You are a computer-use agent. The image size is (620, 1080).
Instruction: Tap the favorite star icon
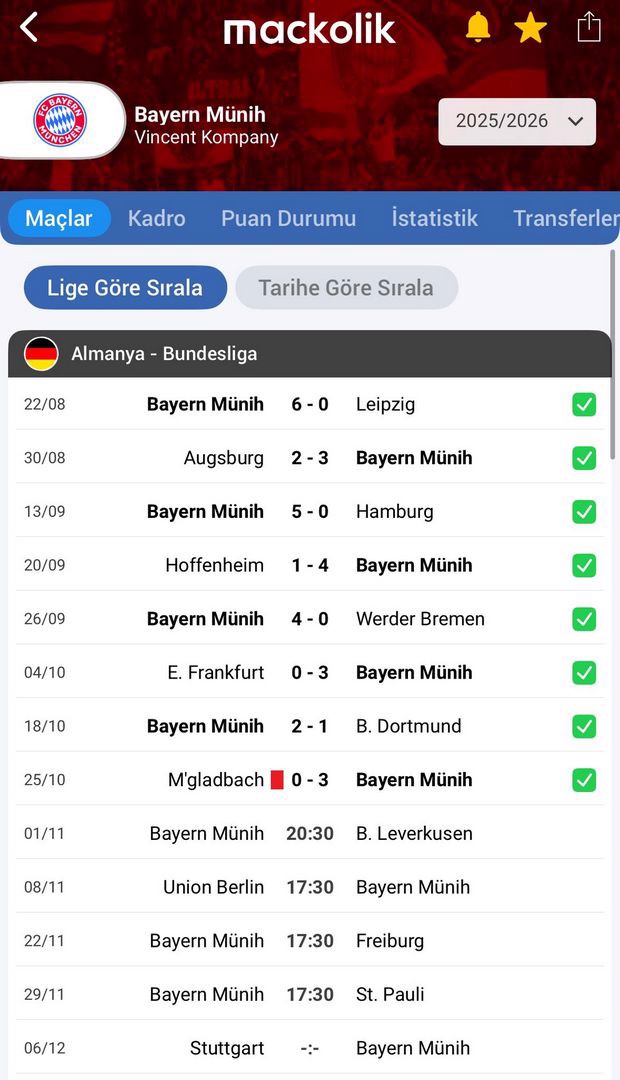[530, 28]
